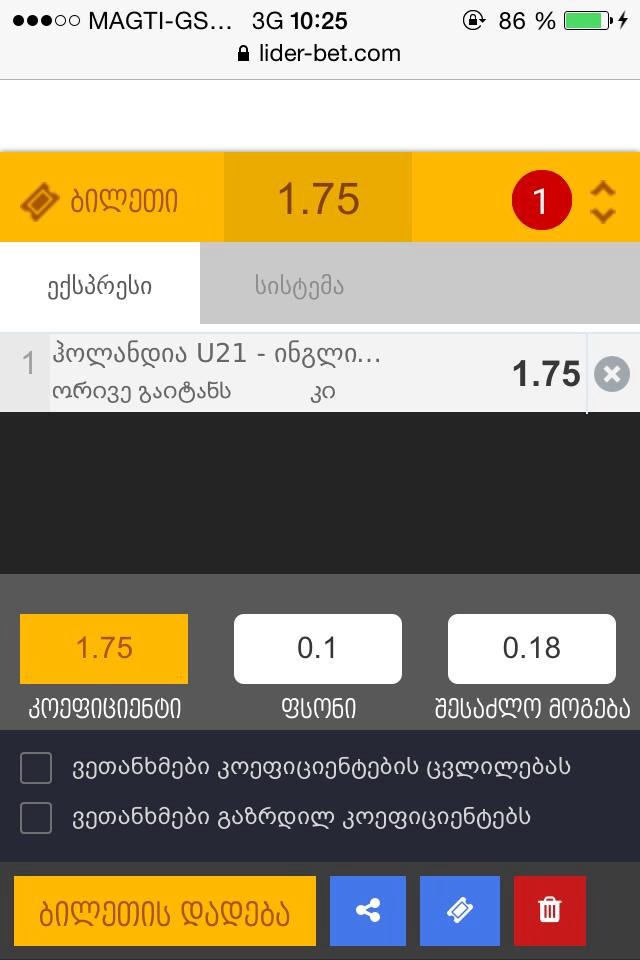The height and width of the screenshot is (960, 640).
Task: Check ვეთანხმები კოეფიციენტების ცვლილებას box
Action: click(x=36, y=768)
